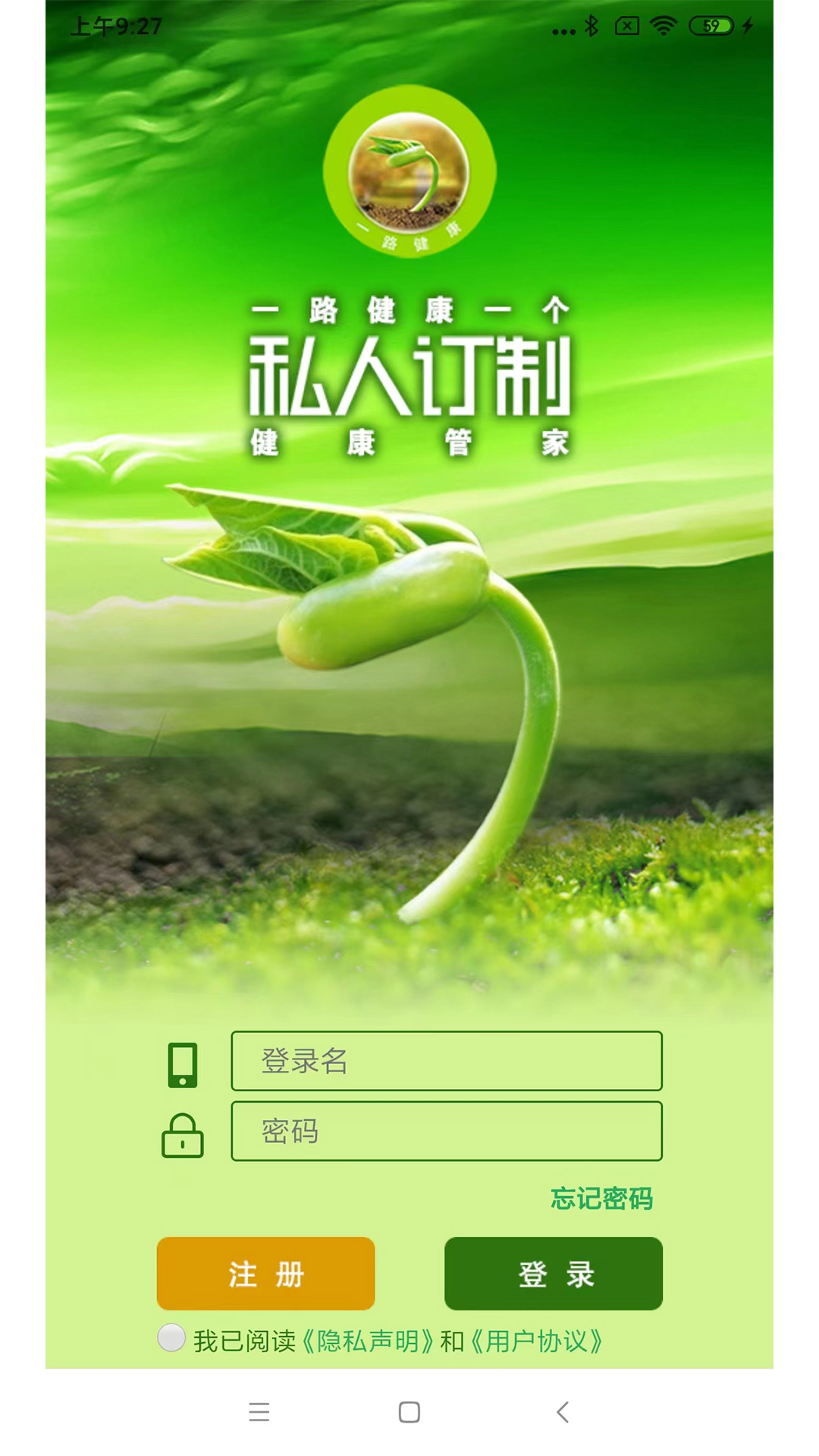The height and width of the screenshot is (1456, 819).
Task: Tap the 登录名 username field
Action: point(447,1060)
